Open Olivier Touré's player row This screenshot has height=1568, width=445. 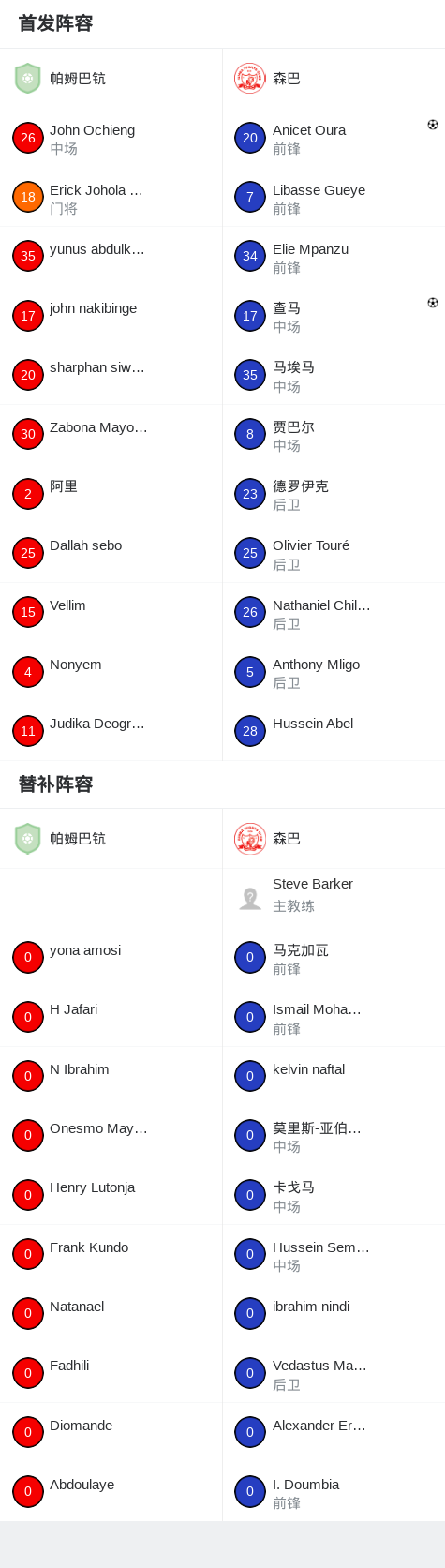click(334, 553)
